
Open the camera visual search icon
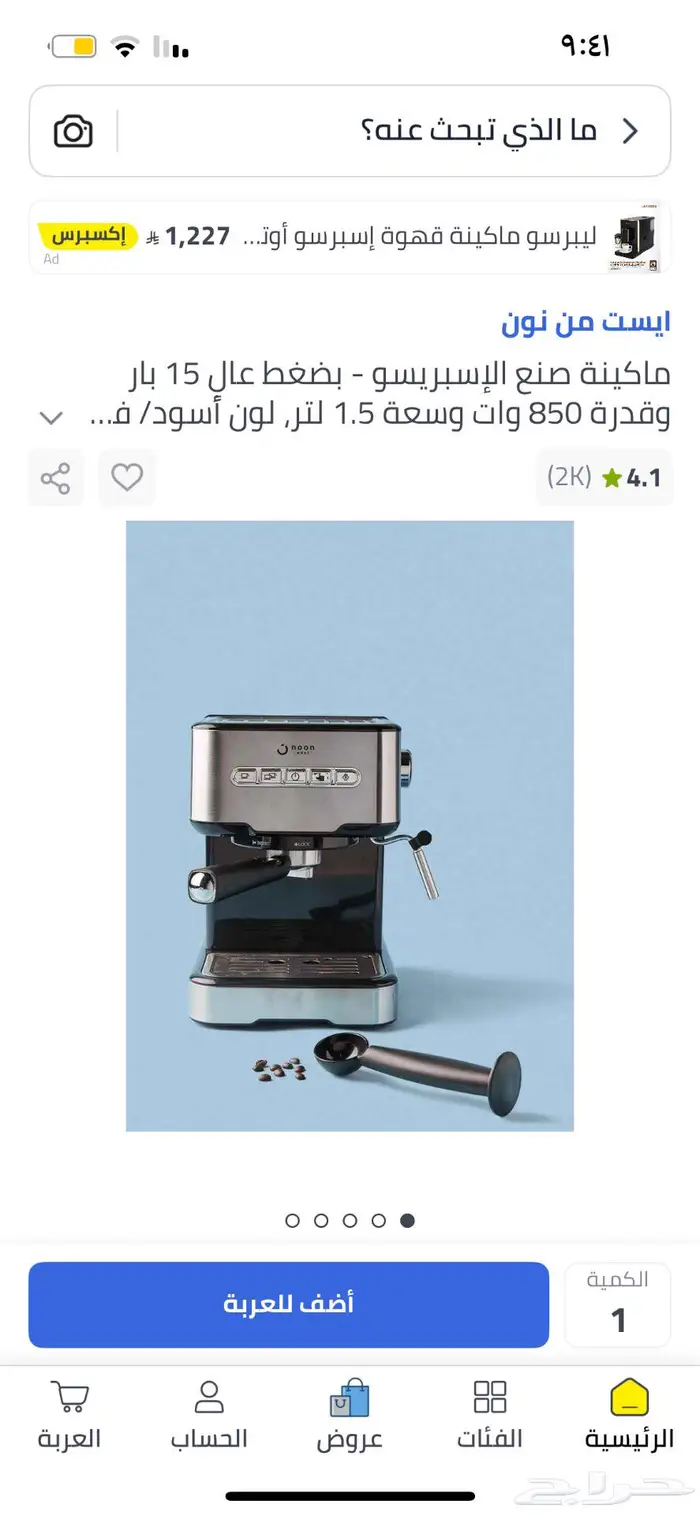(73, 131)
